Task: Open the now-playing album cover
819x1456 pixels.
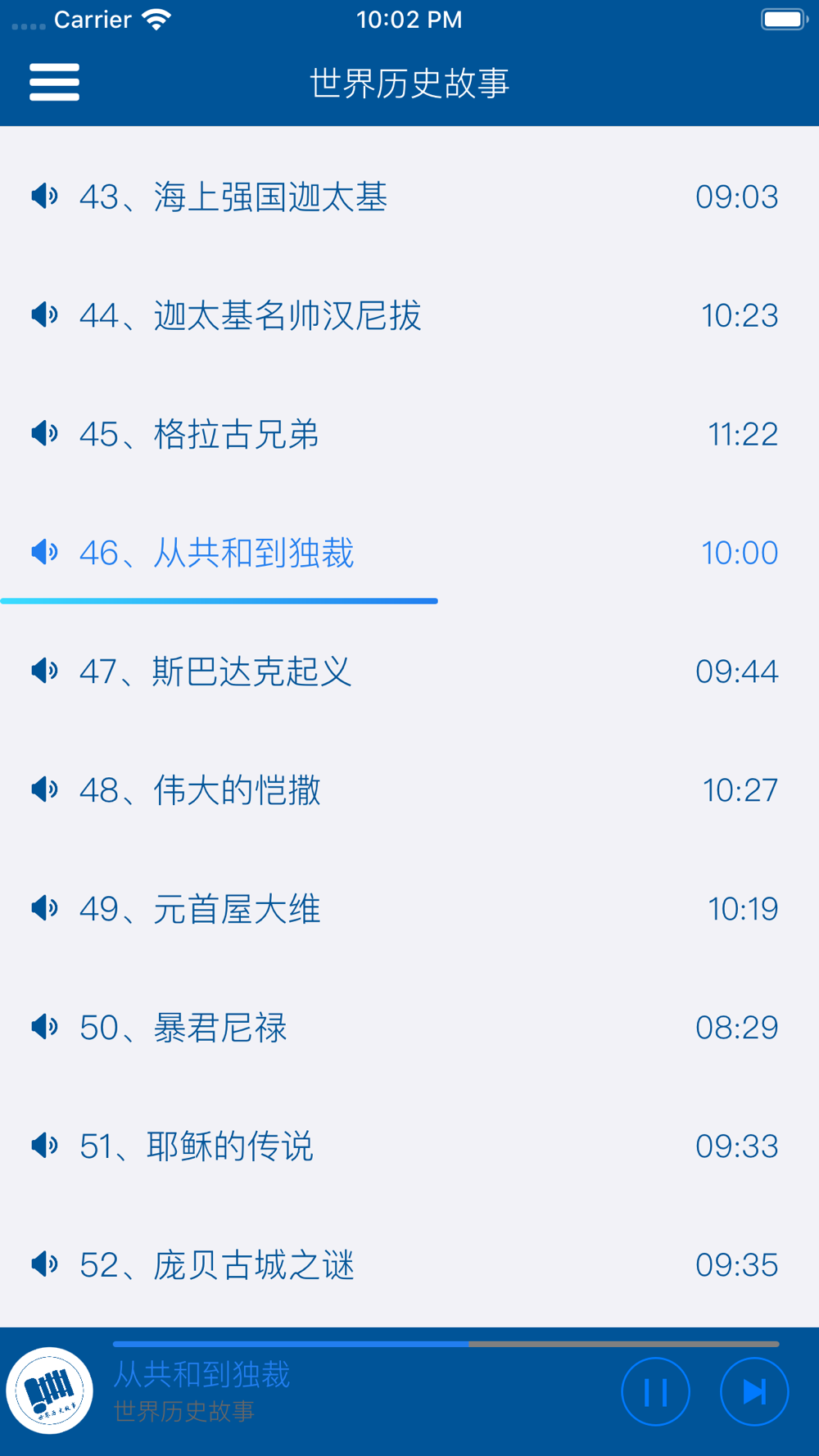Action: coord(50,1390)
